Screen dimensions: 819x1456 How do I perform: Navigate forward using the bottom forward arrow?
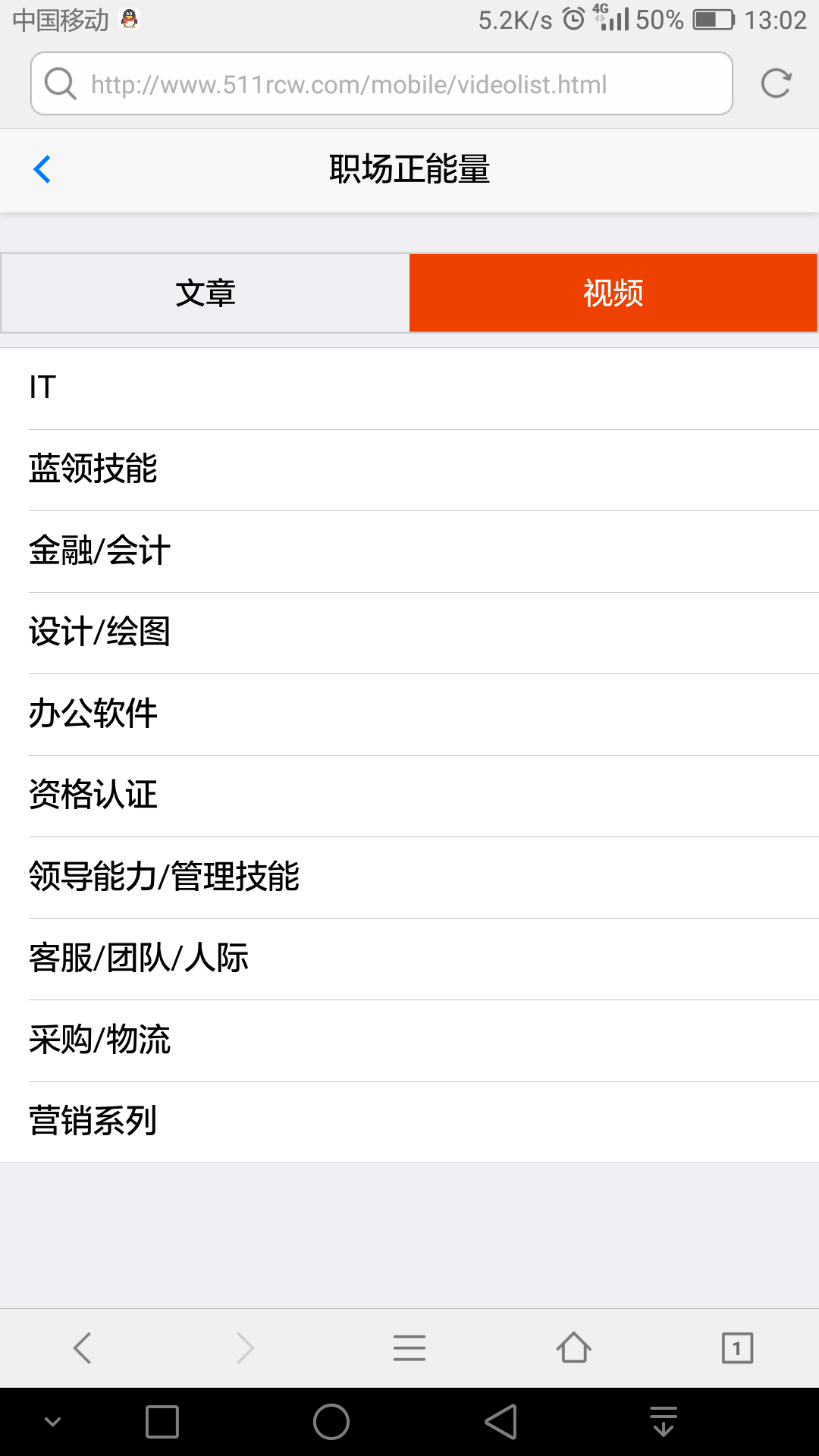pyautogui.click(x=245, y=1349)
